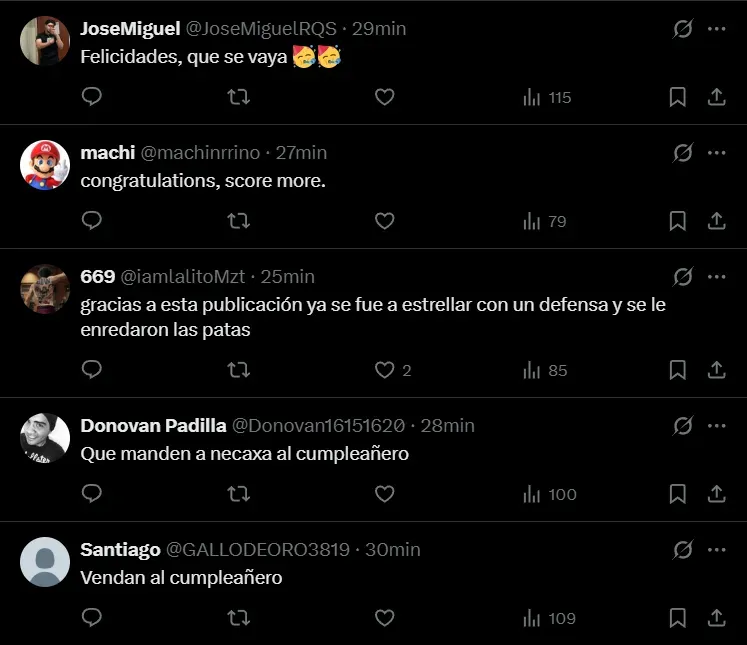Bookmark Donovan Padilla's tweet

677,494
